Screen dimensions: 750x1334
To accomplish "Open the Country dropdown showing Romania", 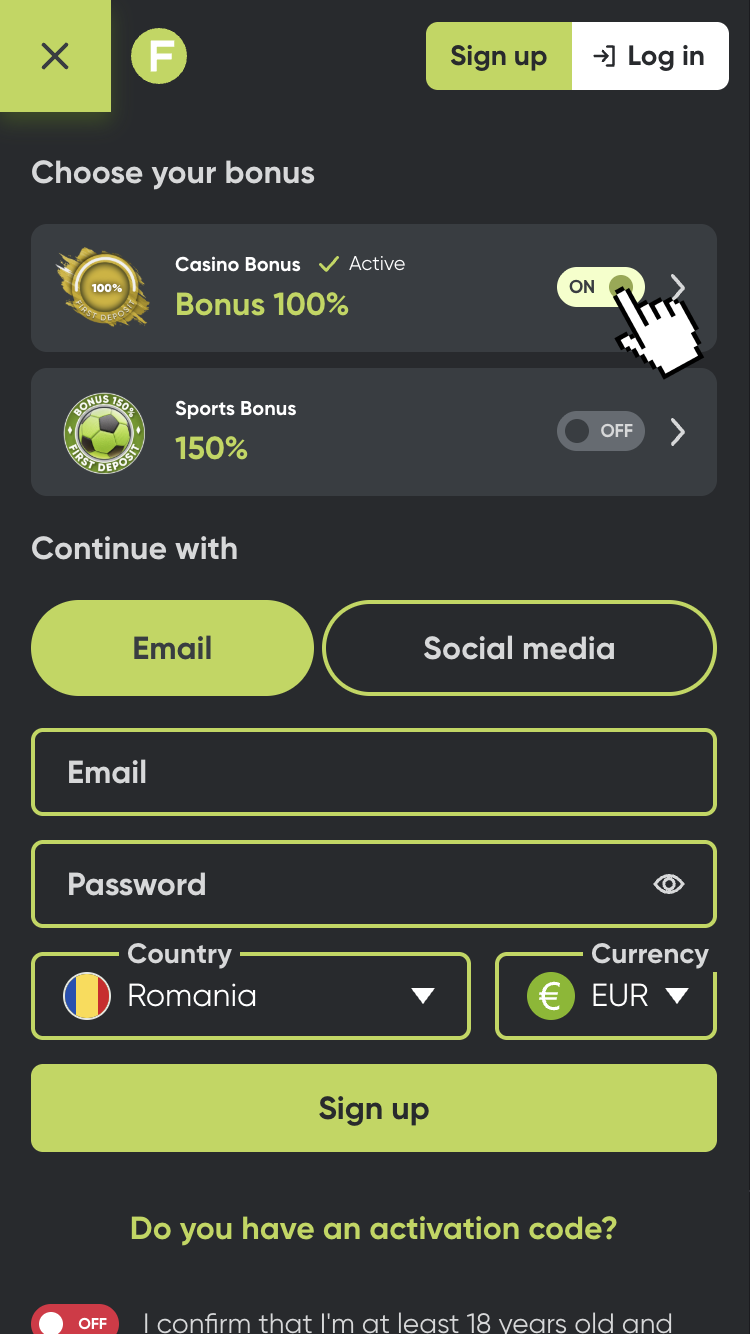I will [250, 996].
